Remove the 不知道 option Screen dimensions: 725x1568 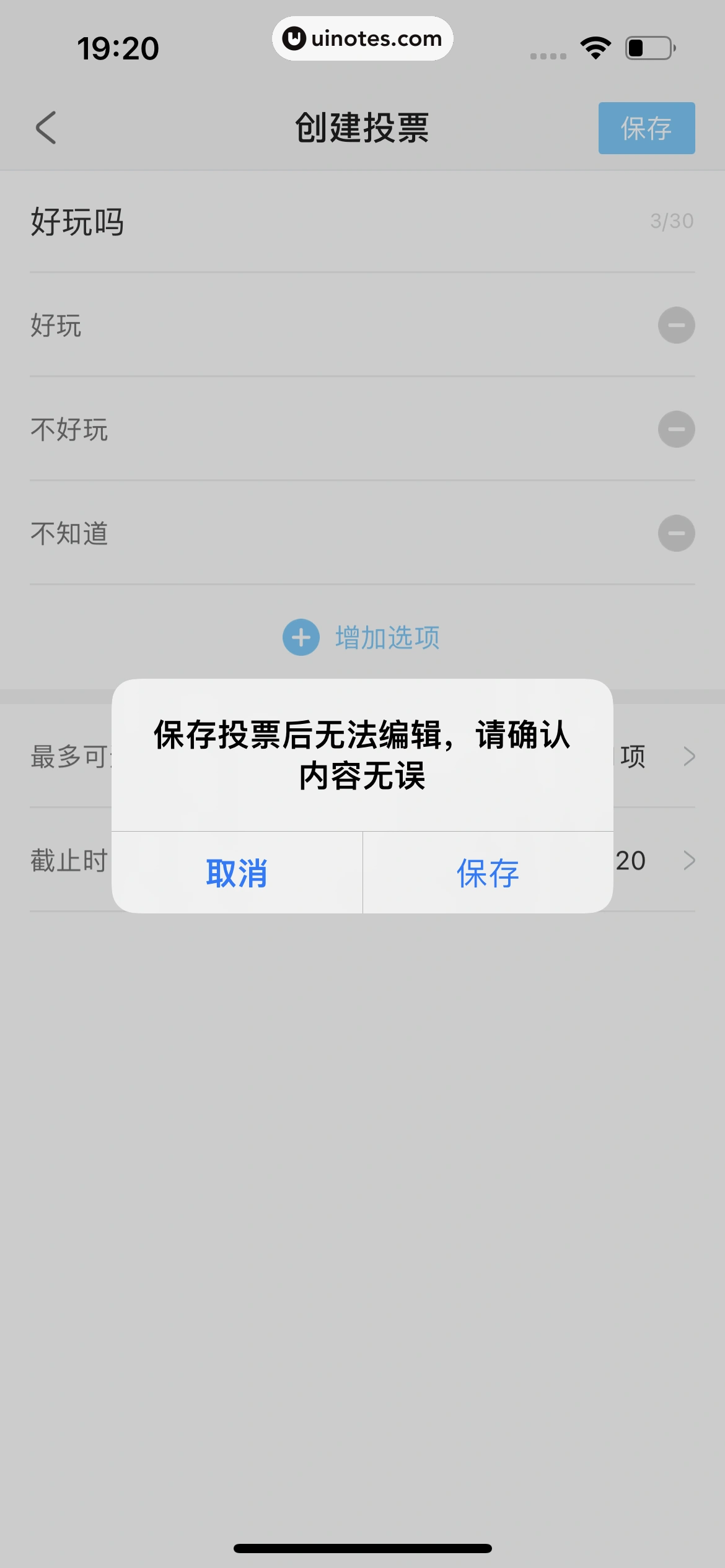coord(676,533)
